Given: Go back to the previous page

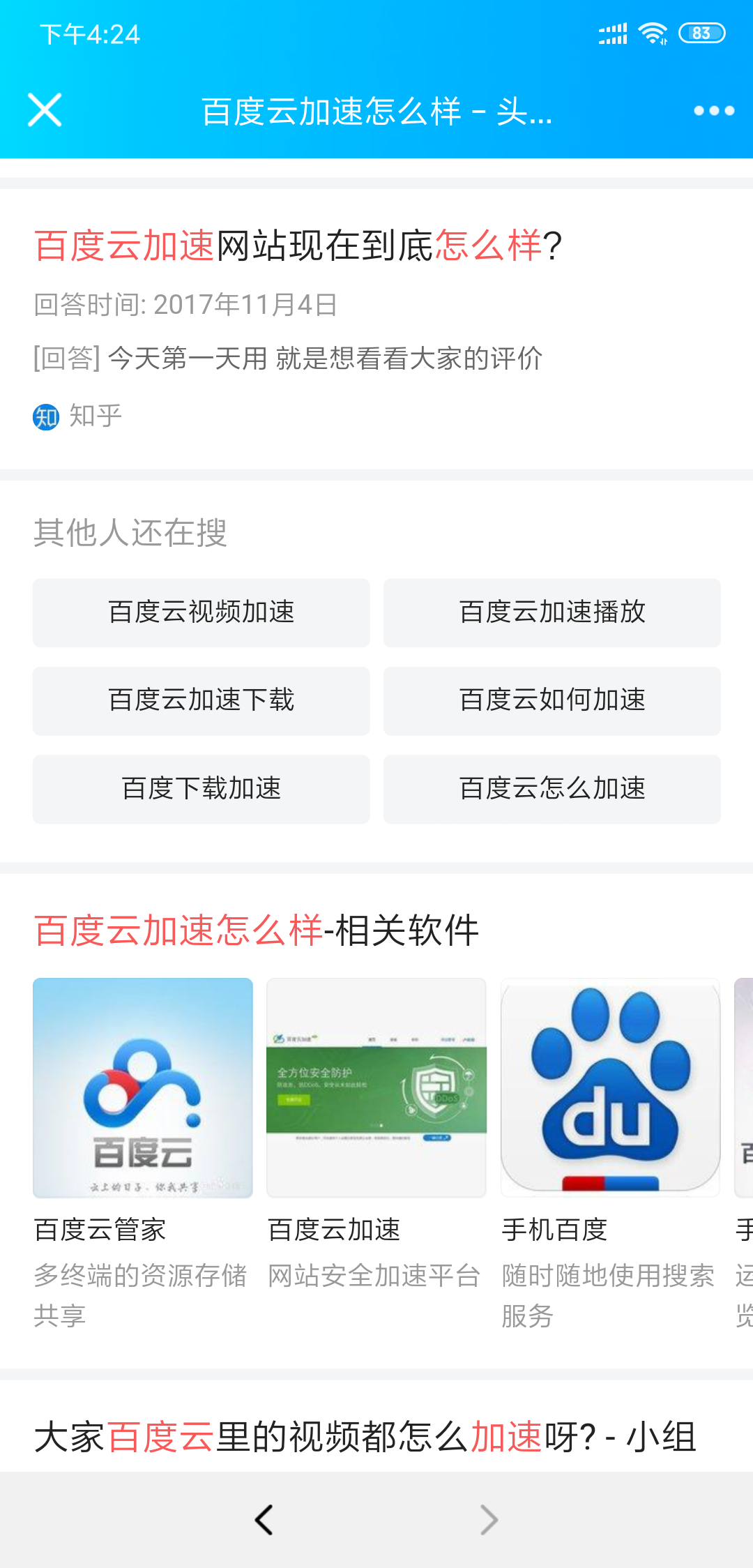Looking at the screenshot, I should [x=264, y=1520].
